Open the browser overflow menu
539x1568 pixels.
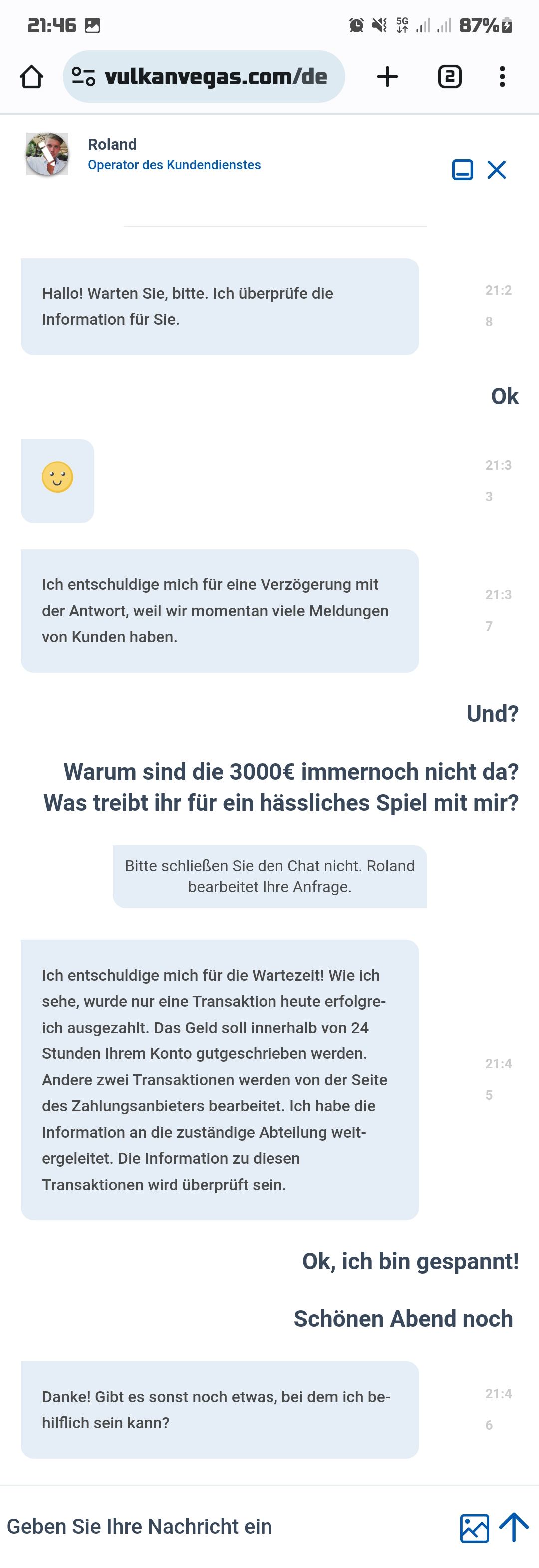click(x=502, y=77)
